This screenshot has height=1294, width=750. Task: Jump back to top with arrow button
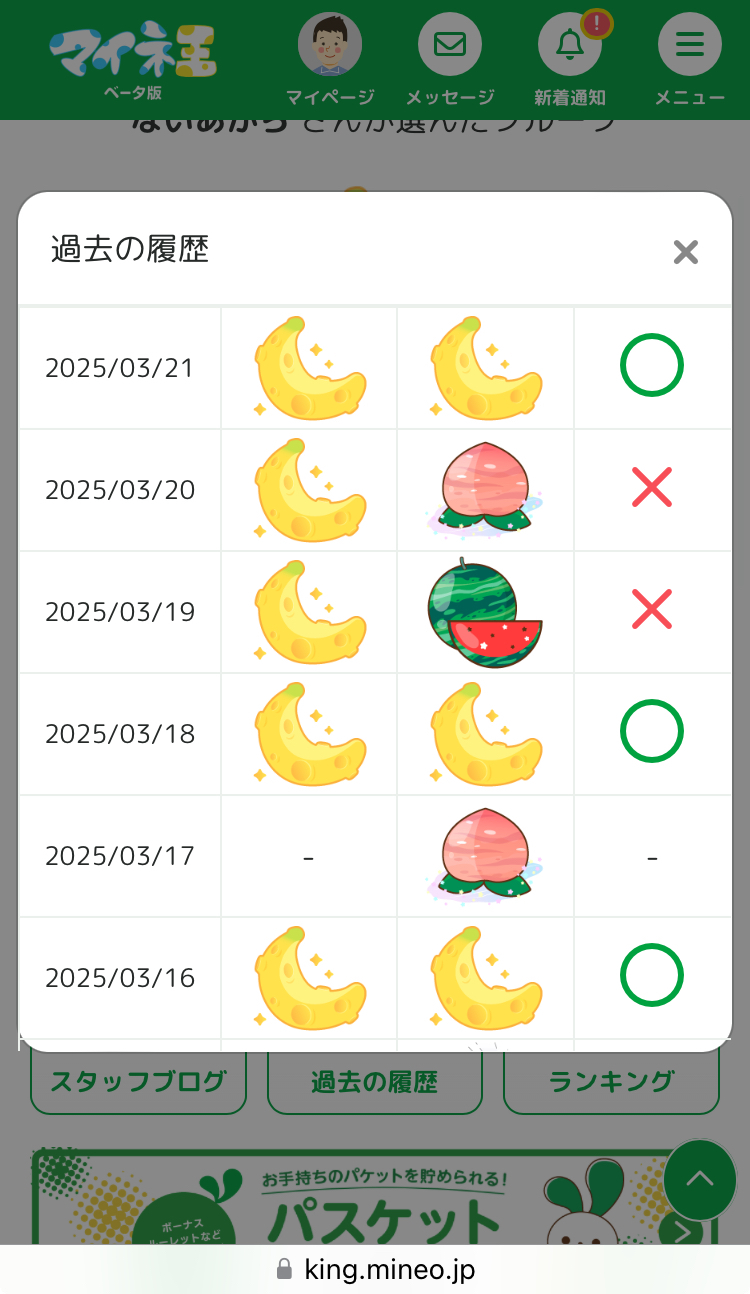[700, 1179]
